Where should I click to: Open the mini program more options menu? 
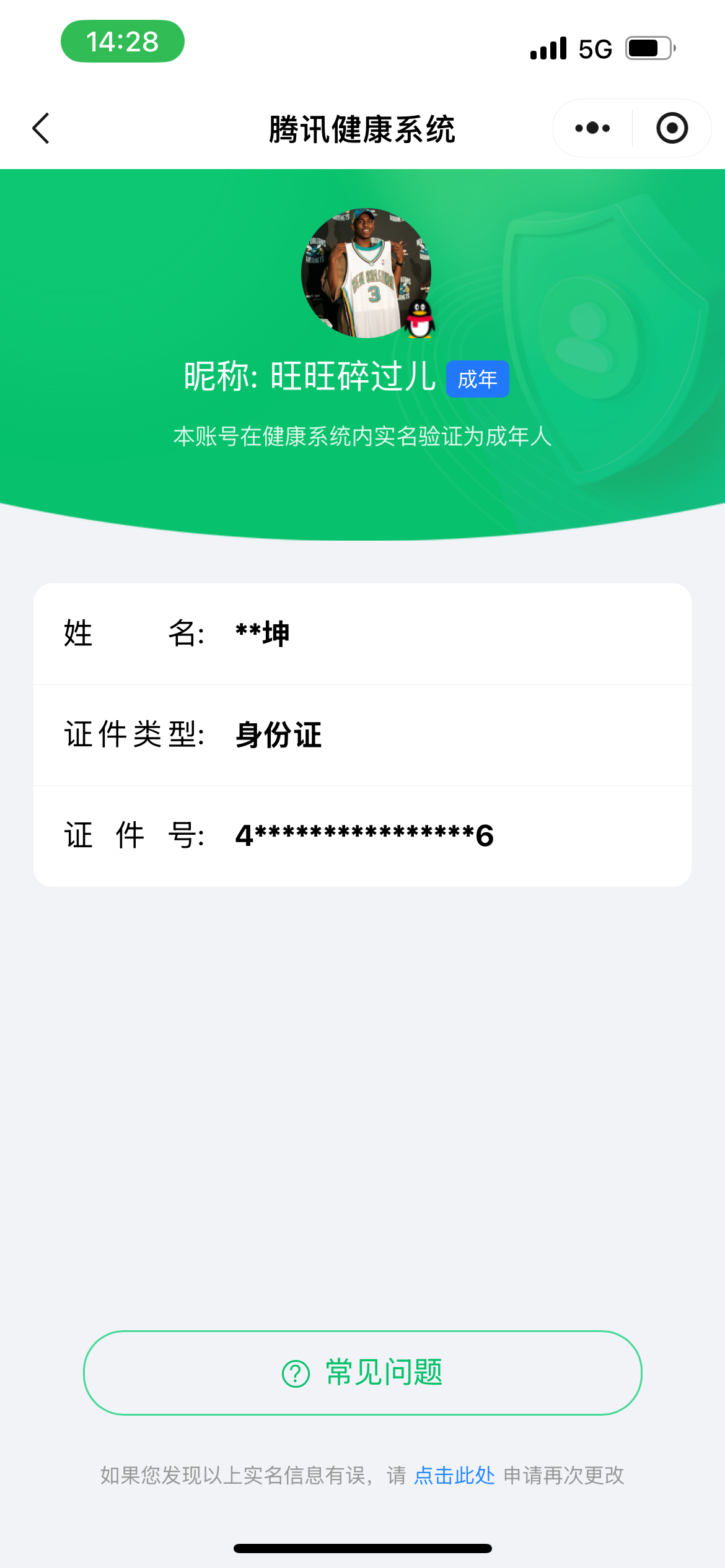click(x=592, y=129)
